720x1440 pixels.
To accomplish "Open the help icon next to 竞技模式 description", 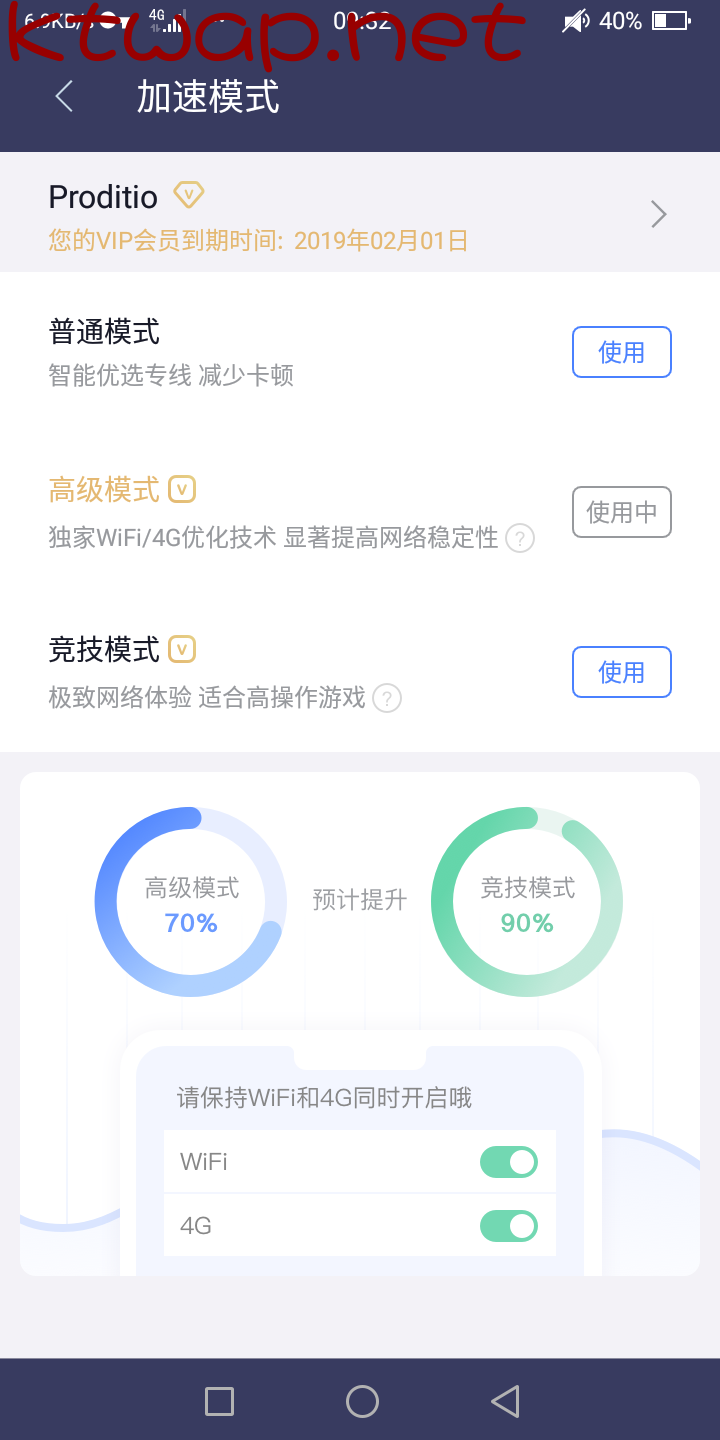I will tap(386, 699).
